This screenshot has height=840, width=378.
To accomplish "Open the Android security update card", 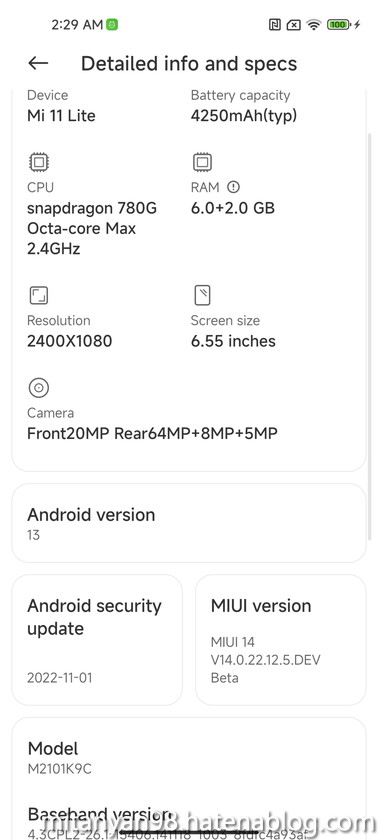I will pos(97,640).
